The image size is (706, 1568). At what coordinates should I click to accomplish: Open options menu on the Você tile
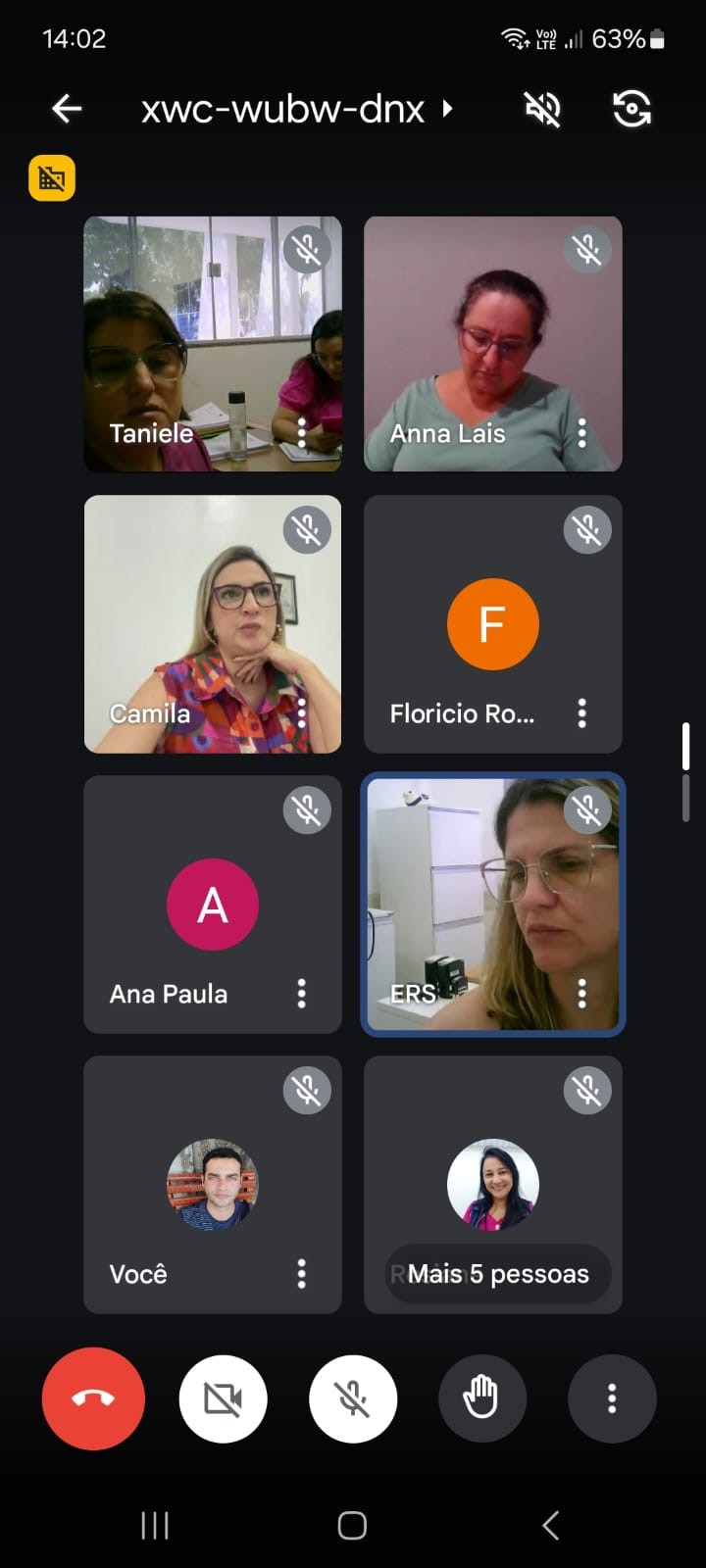[302, 1274]
